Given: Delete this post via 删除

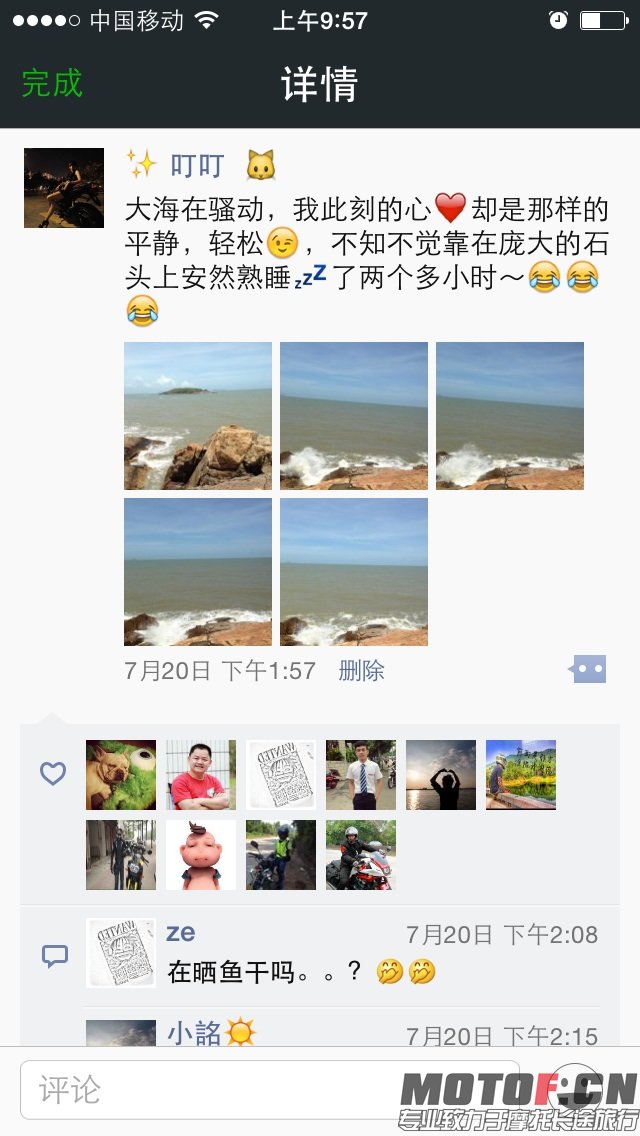Looking at the screenshot, I should click(361, 670).
